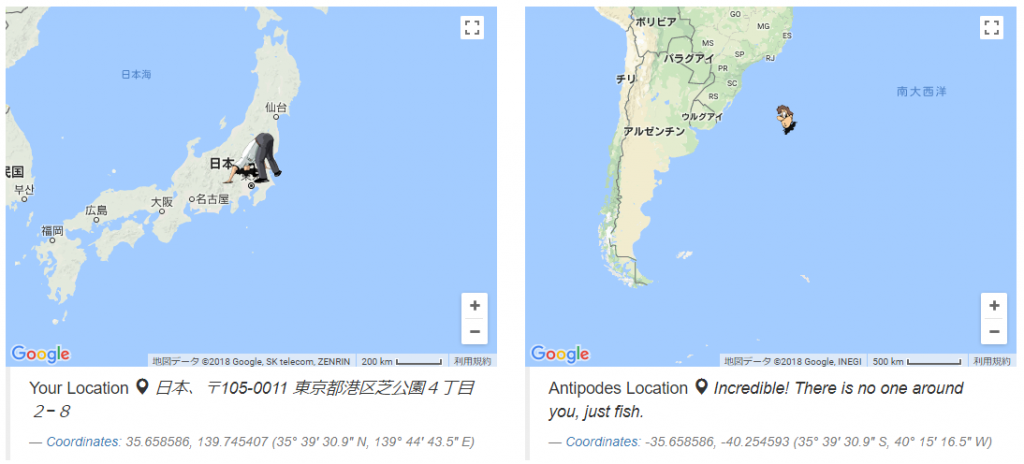Open 利用規約 link on the antipodes map

point(991,360)
